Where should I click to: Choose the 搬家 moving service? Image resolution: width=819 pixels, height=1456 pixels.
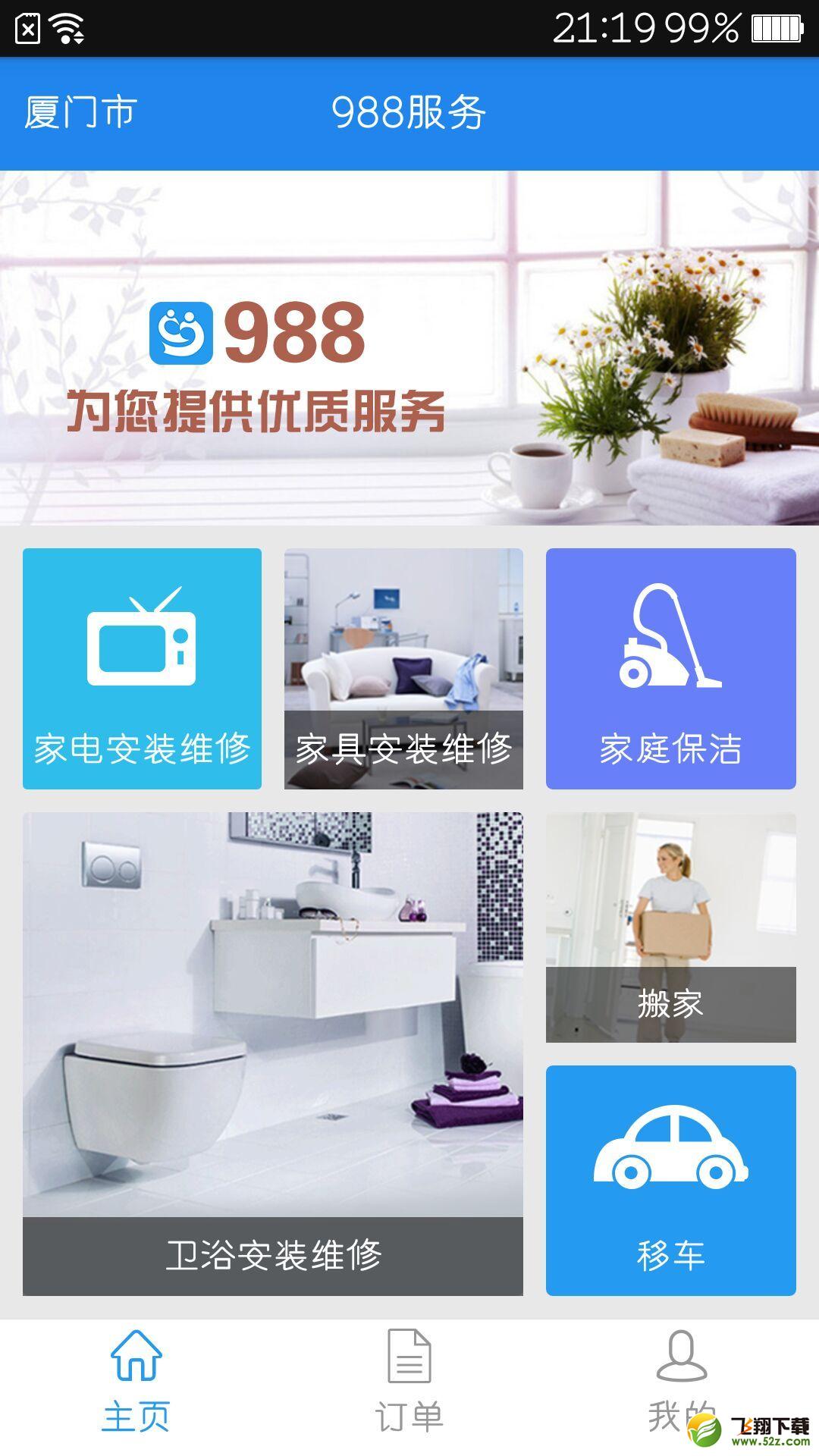pos(671,927)
